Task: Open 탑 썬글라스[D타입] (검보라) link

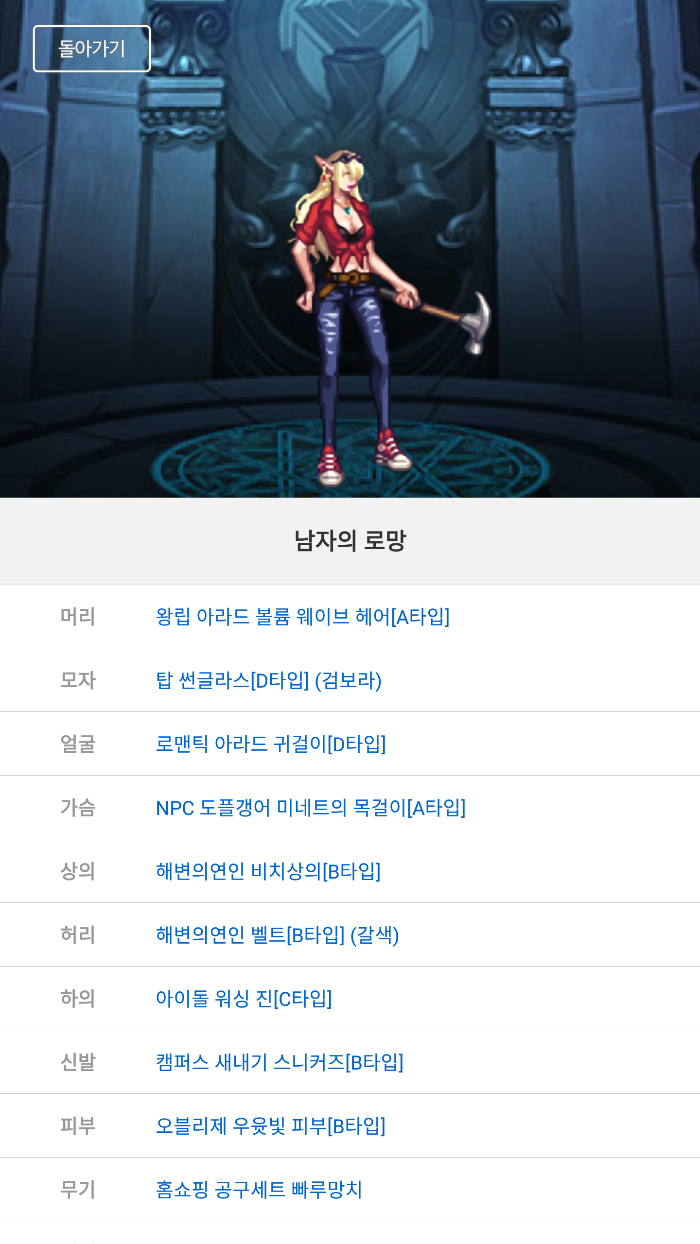Action: 268,681
